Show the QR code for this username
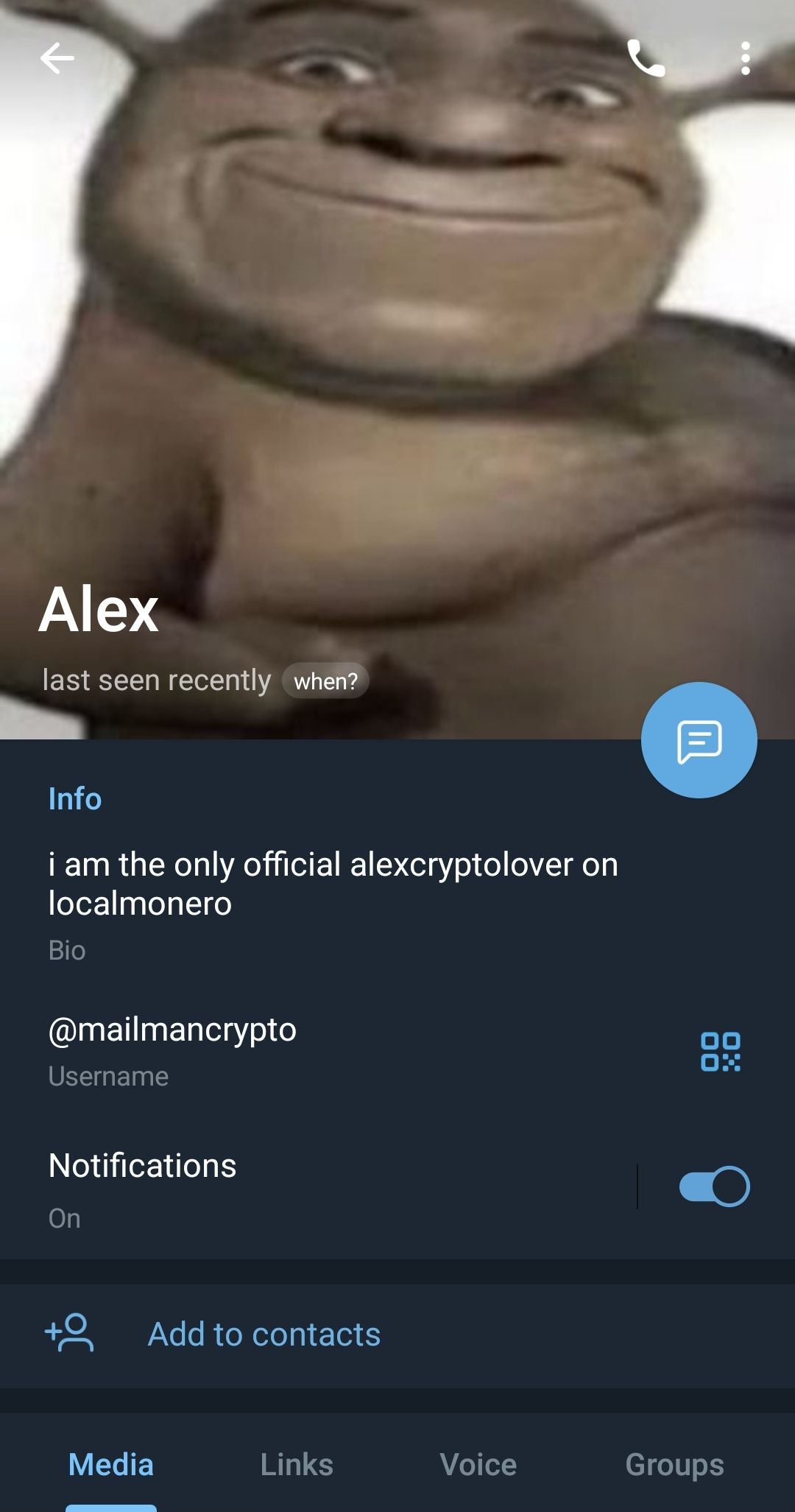 point(720,1052)
